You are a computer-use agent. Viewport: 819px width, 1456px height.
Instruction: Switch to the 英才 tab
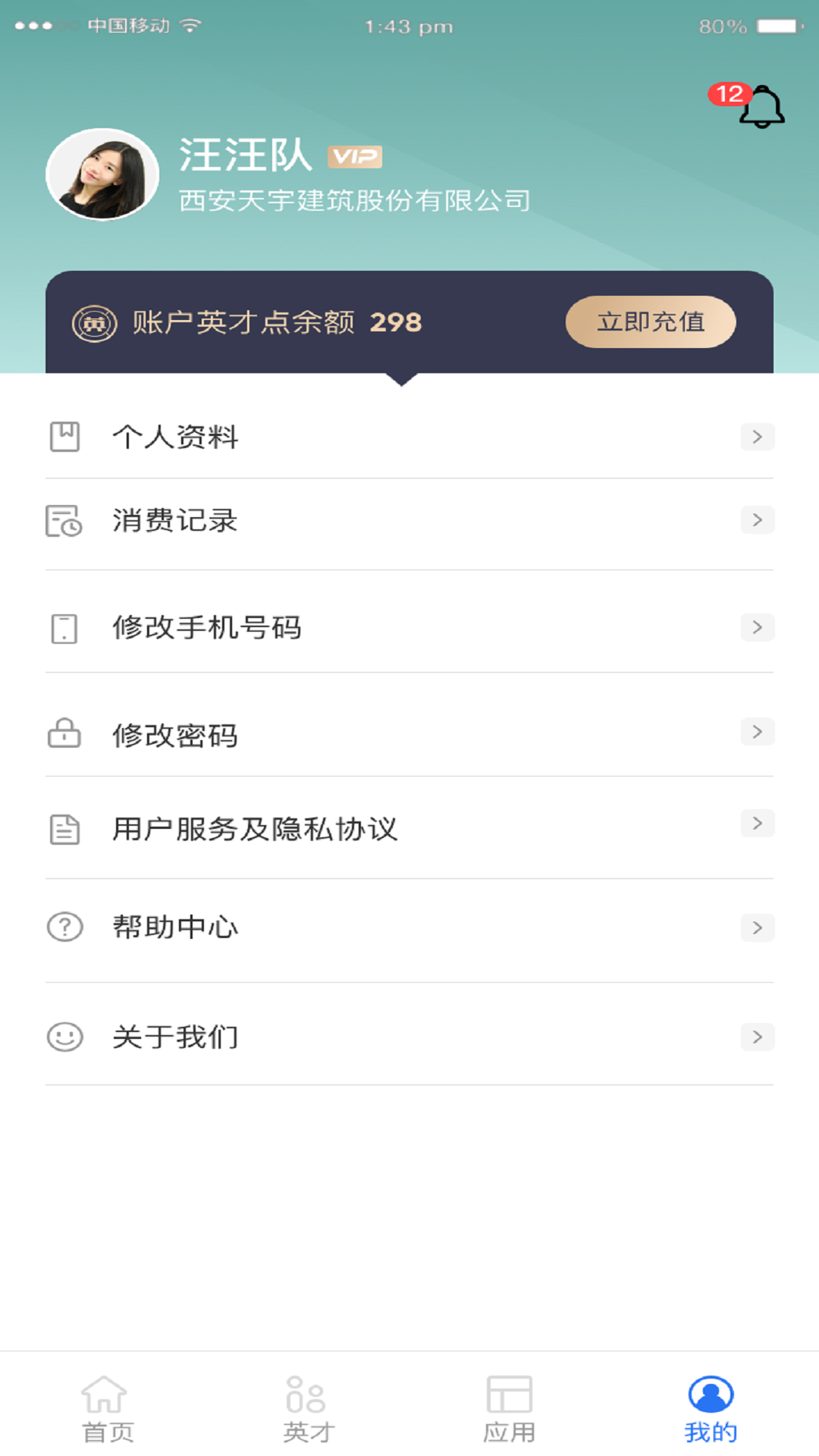click(308, 1409)
